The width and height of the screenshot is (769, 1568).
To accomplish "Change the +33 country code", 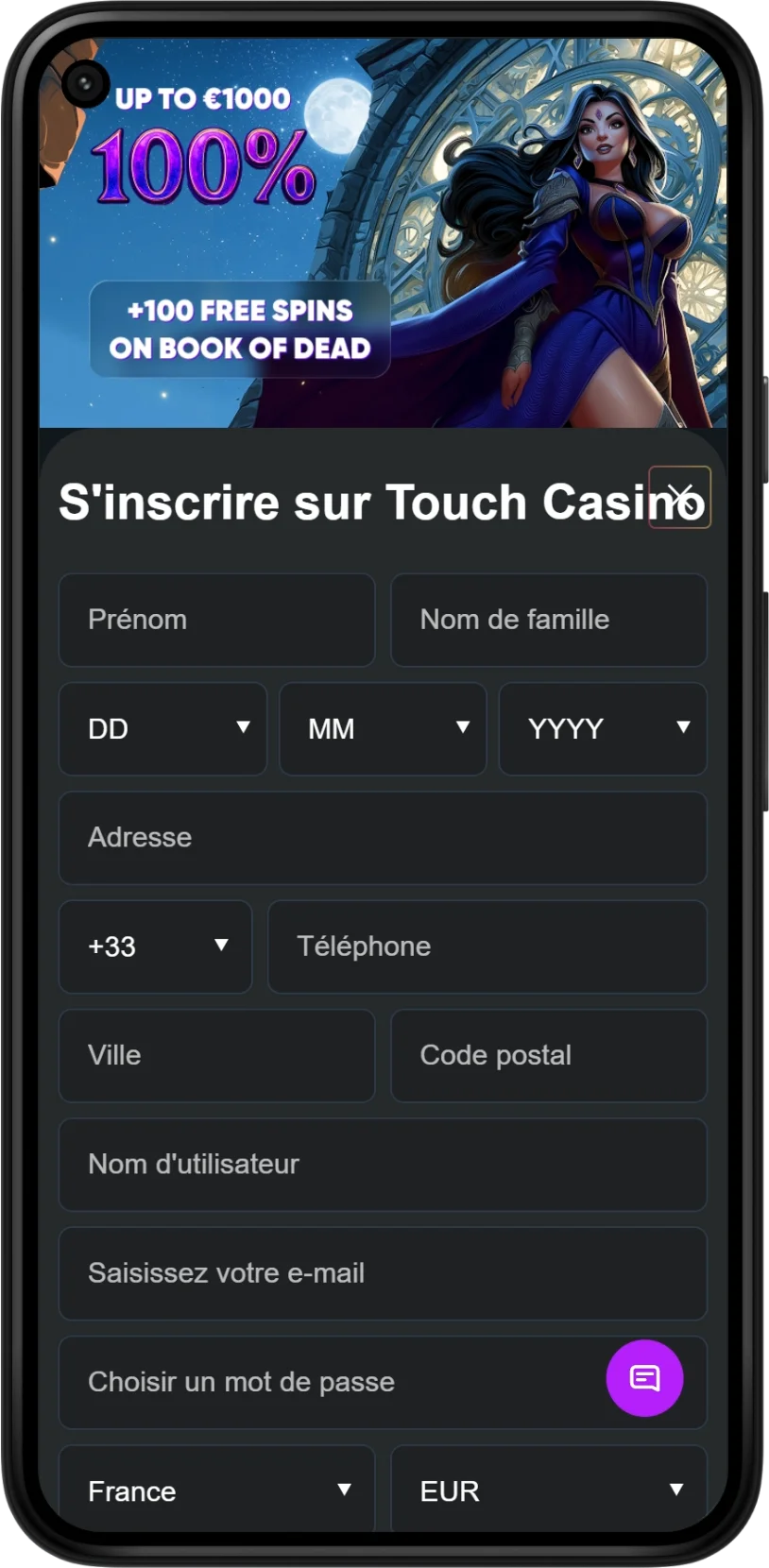I will click(155, 946).
